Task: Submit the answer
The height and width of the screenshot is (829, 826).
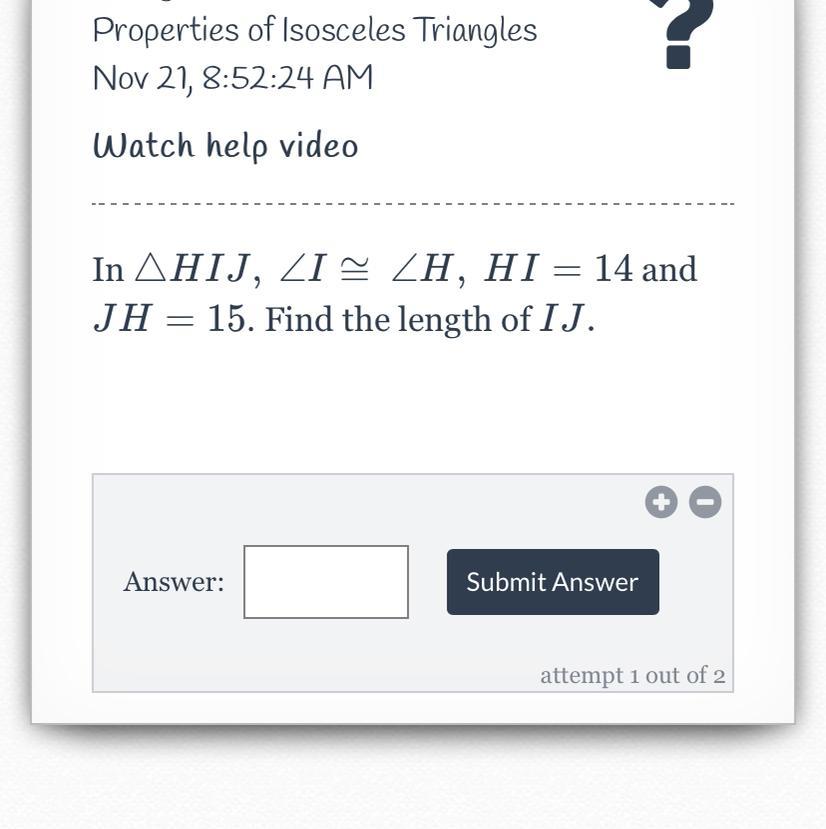Action: [x=552, y=582]
